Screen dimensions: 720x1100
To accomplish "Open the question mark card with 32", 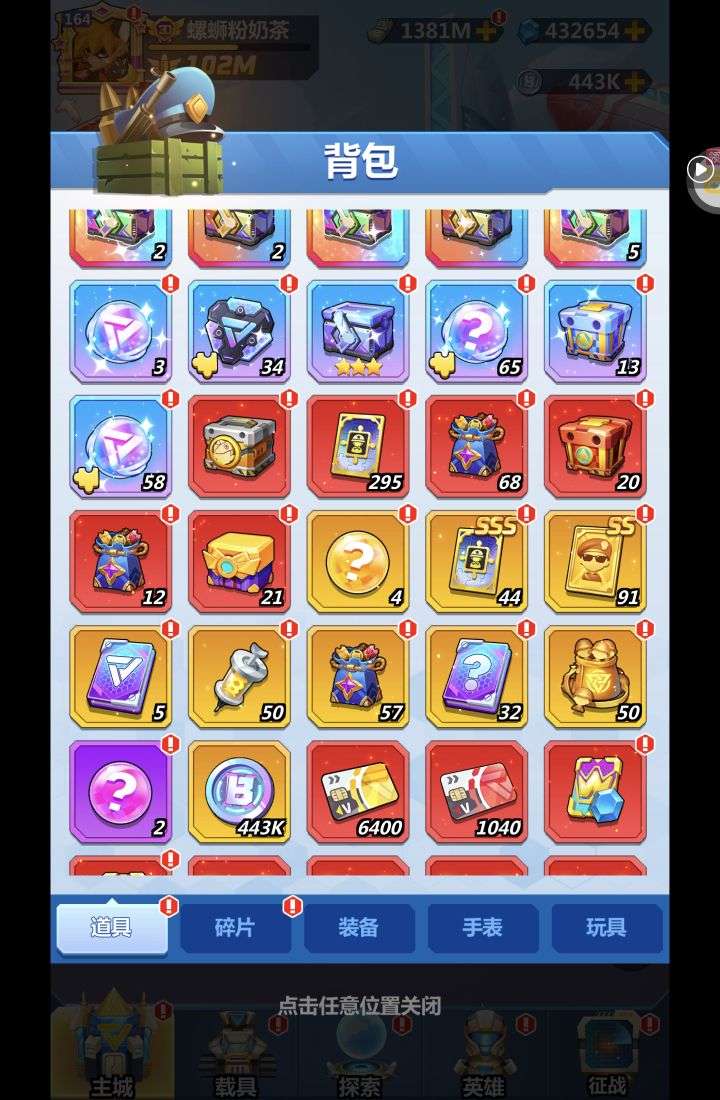I will (x=477, y=676).
